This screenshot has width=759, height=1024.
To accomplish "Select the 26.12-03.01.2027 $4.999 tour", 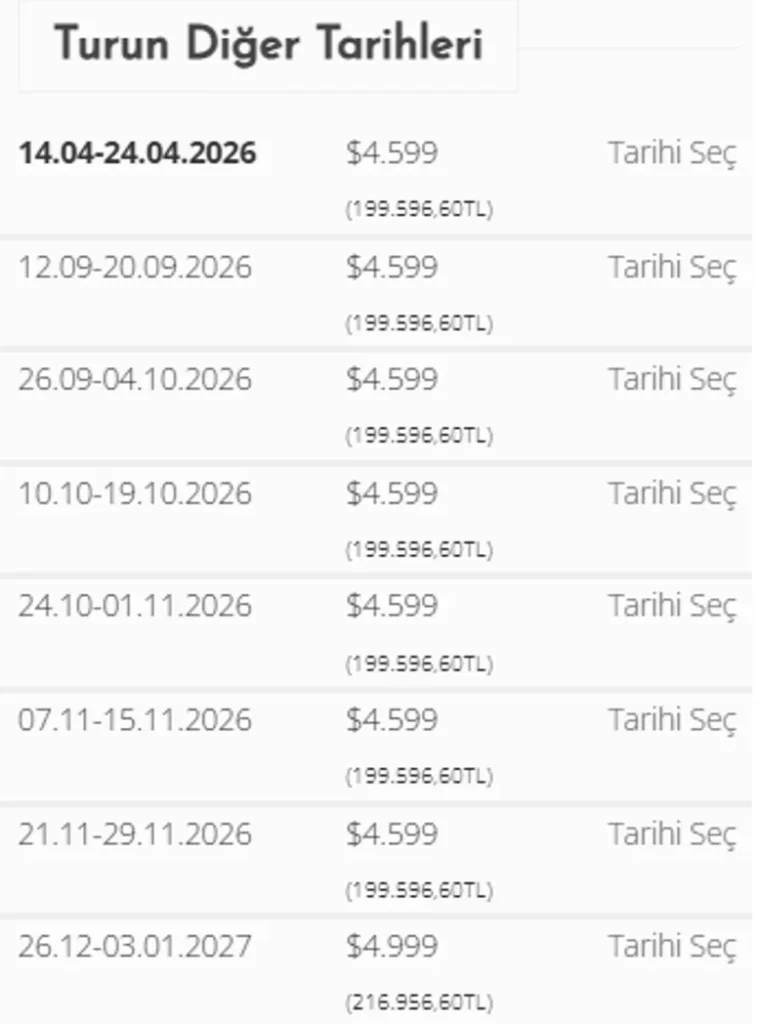I will click(672, 946).
